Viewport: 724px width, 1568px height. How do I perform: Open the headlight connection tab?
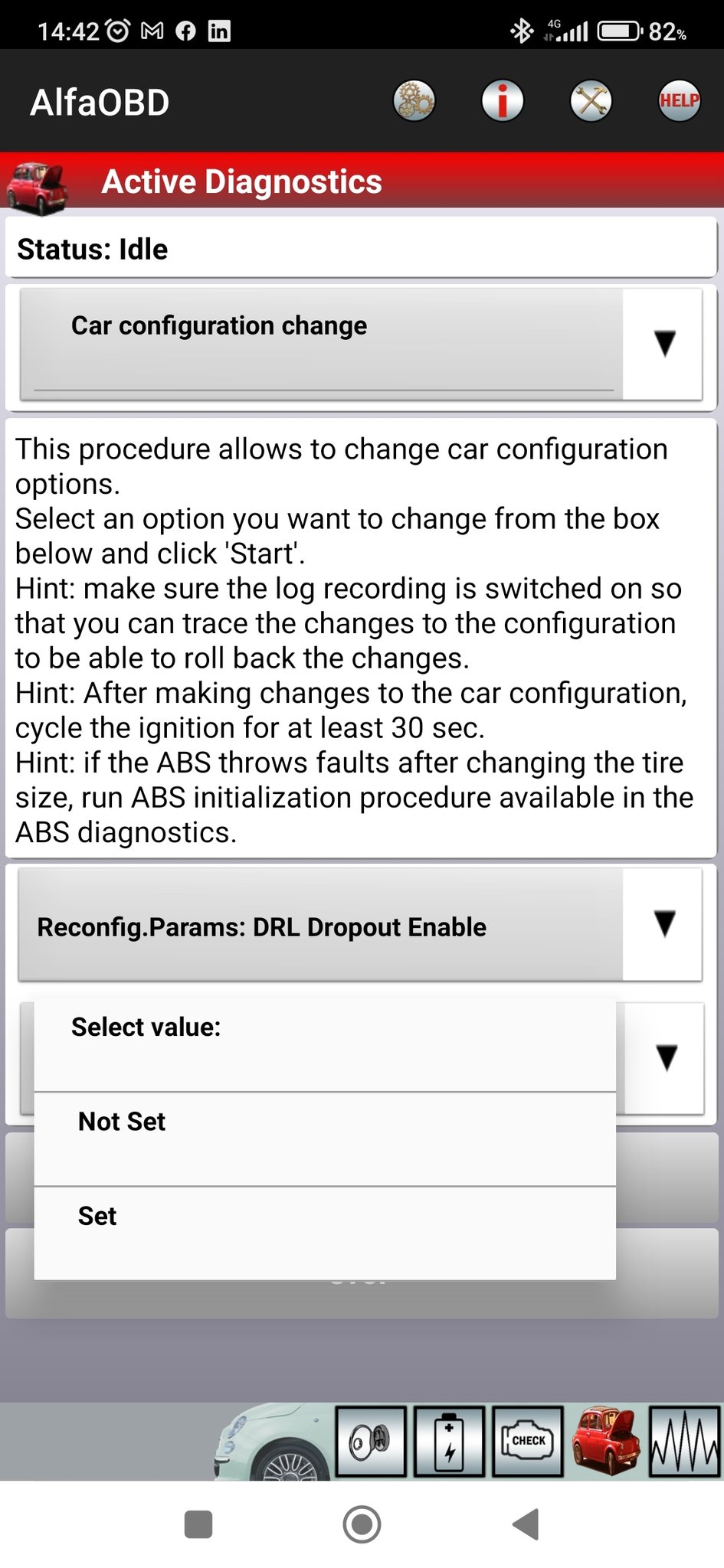point(371,1441)
